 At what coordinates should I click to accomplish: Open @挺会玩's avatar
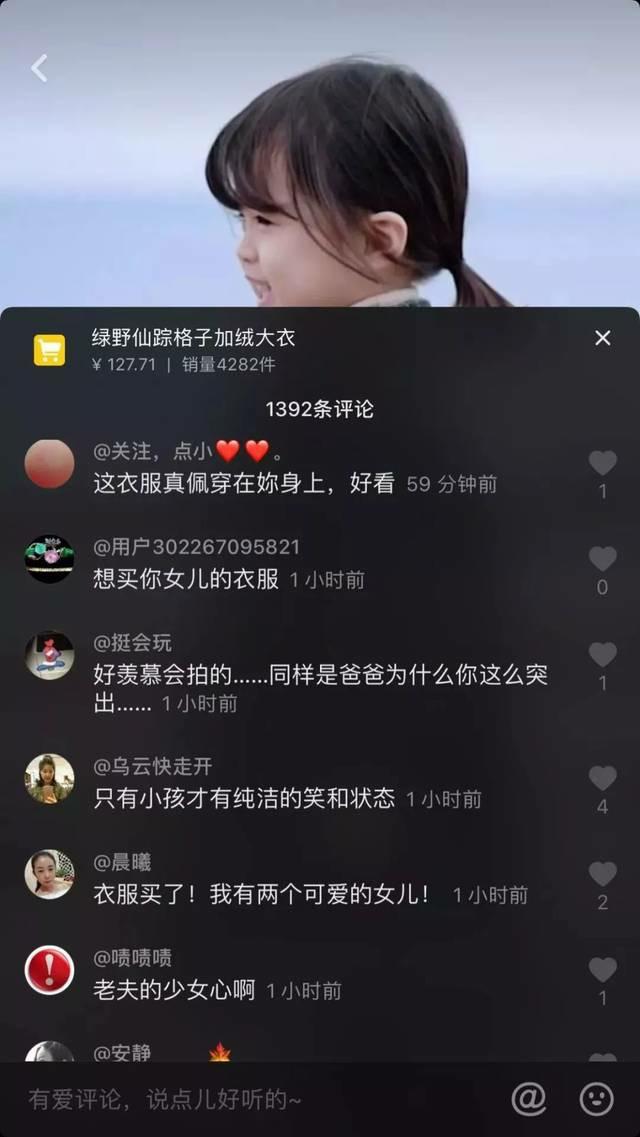49,656
